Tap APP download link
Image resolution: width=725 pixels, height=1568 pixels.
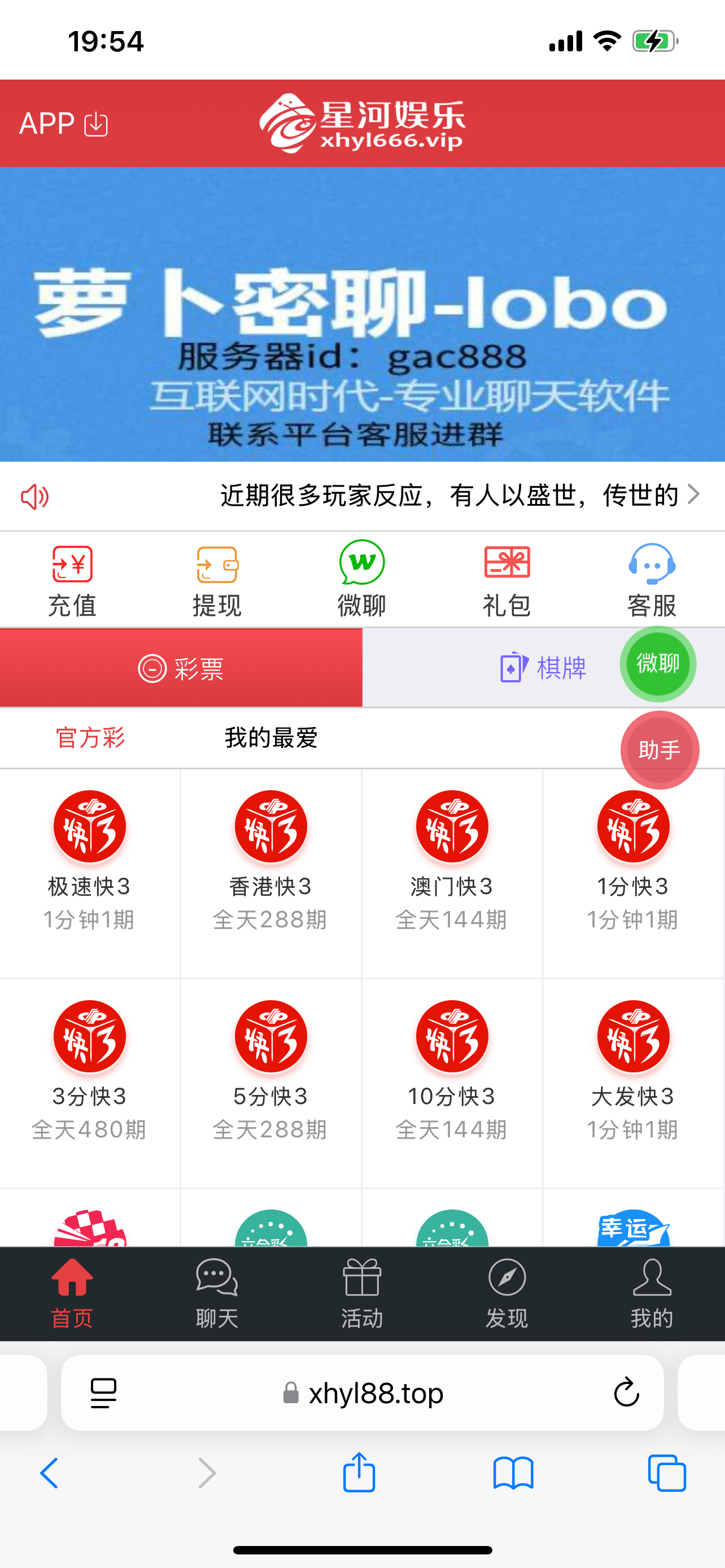coord(63,123)
